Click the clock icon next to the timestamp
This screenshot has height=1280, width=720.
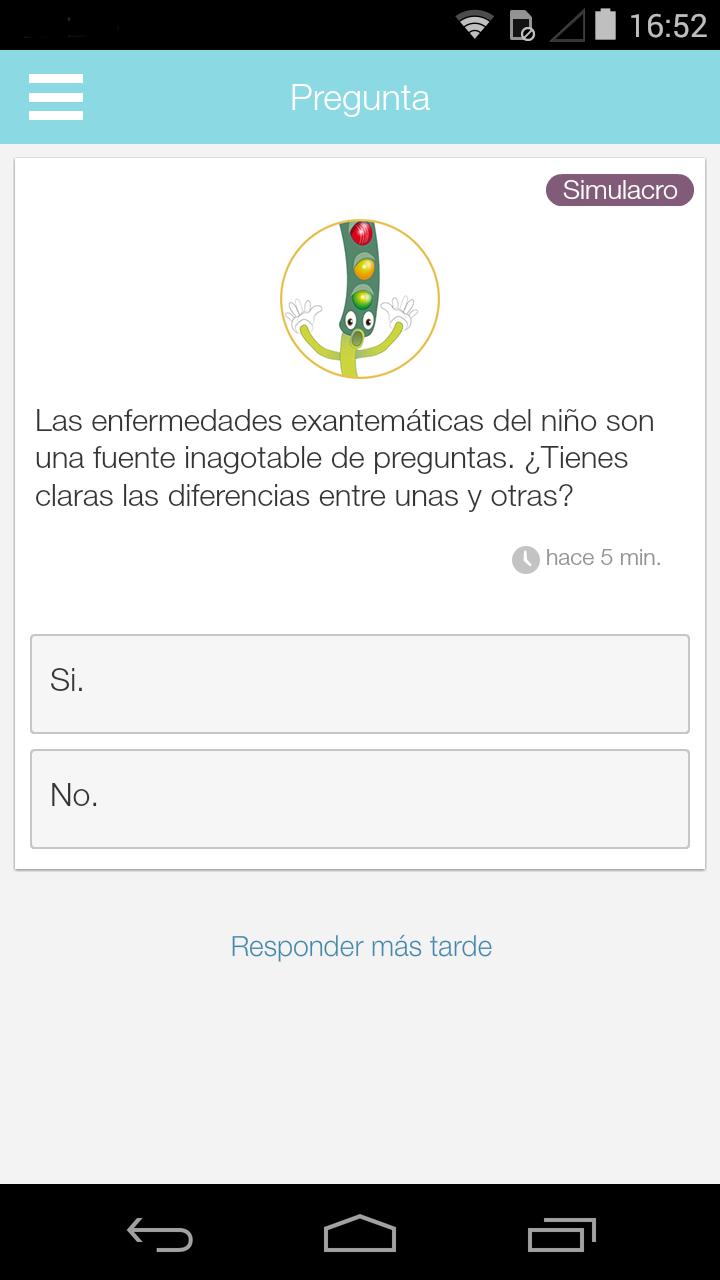coord(525,558)
